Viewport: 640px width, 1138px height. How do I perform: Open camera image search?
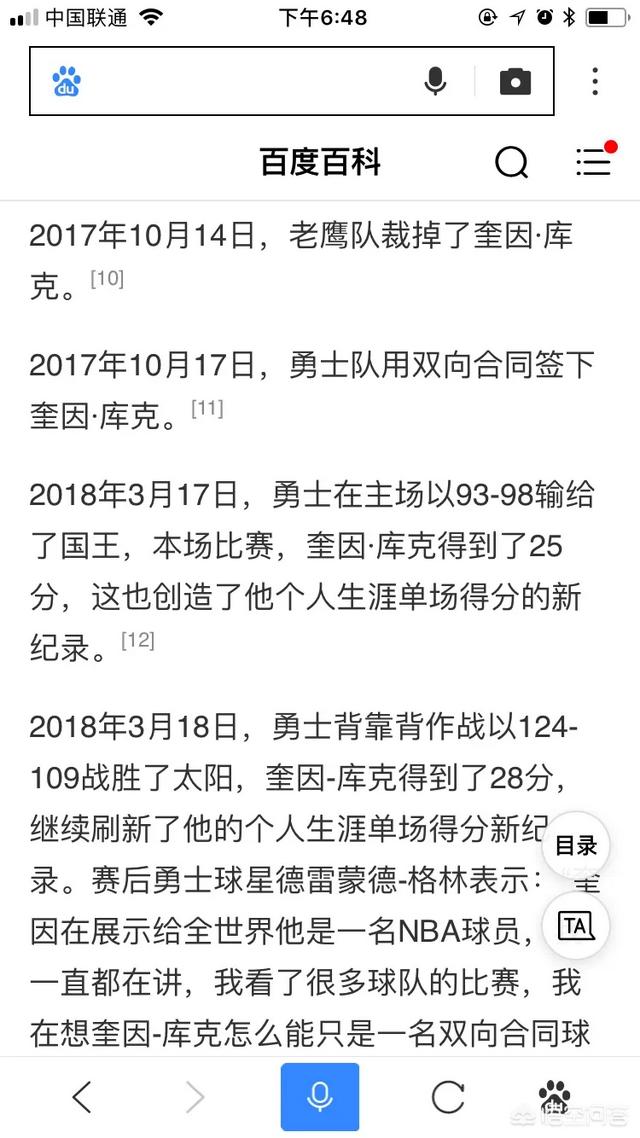pos(515,81)
